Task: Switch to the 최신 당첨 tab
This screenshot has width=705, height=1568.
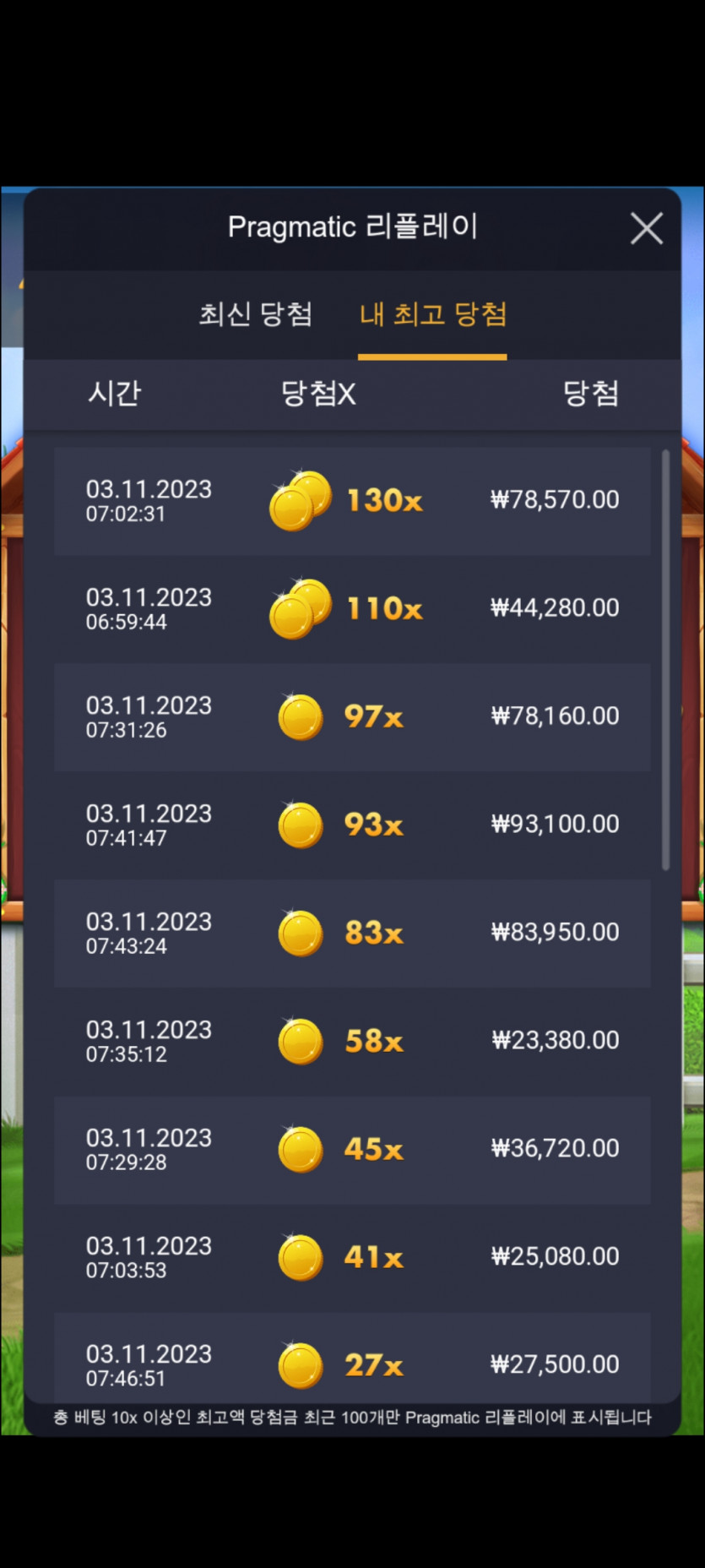Action: coord(256,314)
